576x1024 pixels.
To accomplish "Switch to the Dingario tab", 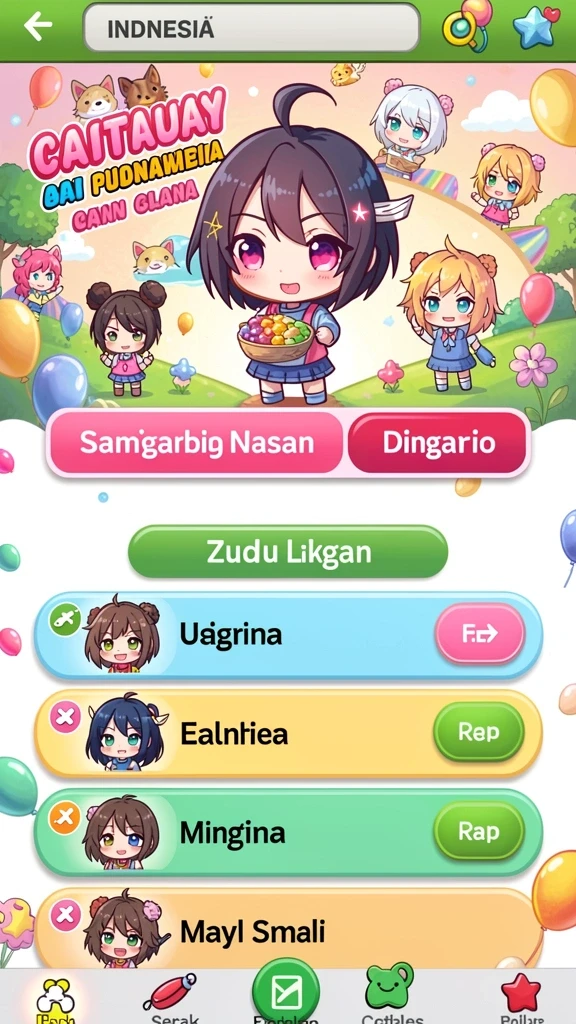I will pyautogui.click(x=438, y=443).
